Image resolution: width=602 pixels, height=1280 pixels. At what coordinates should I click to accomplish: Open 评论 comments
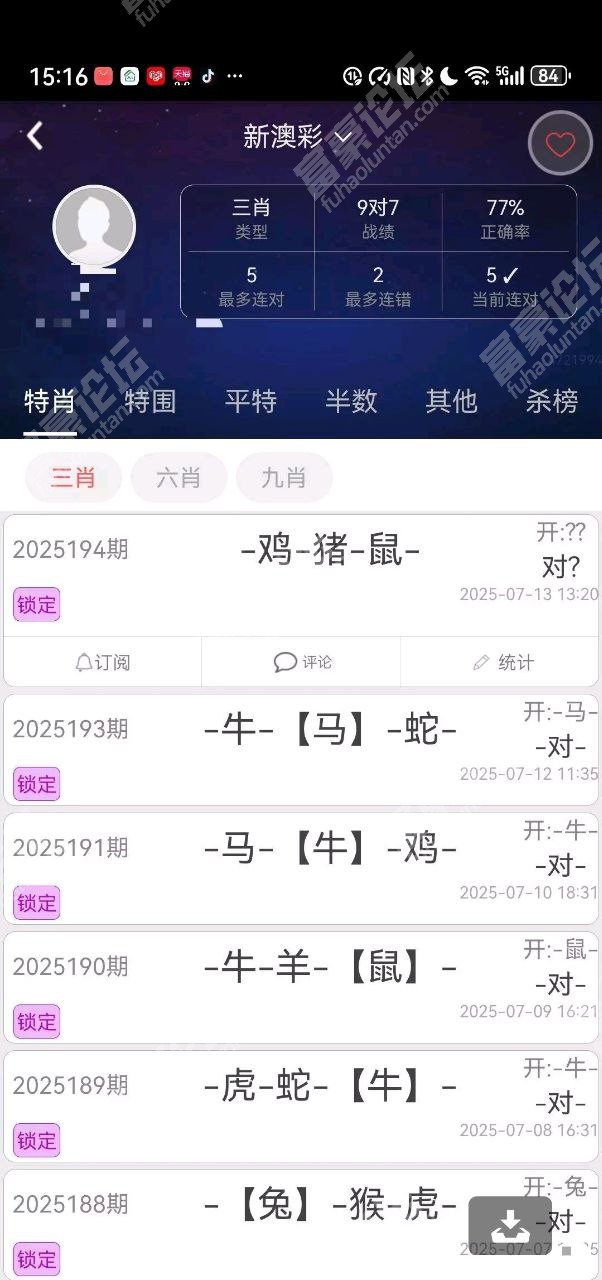pos(302,662)
